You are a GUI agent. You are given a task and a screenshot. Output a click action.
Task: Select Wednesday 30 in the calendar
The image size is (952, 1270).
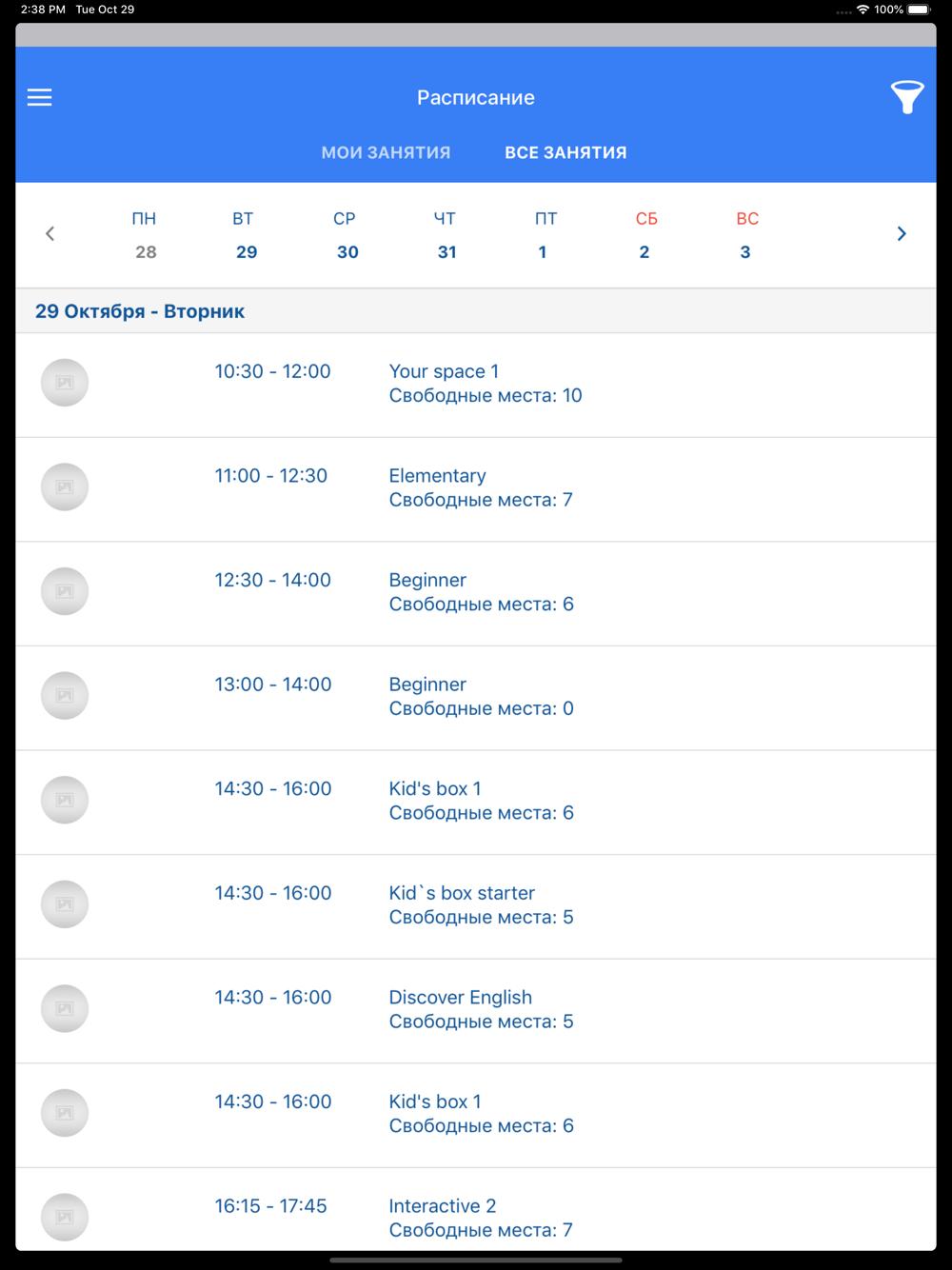[x=347, y=235]
